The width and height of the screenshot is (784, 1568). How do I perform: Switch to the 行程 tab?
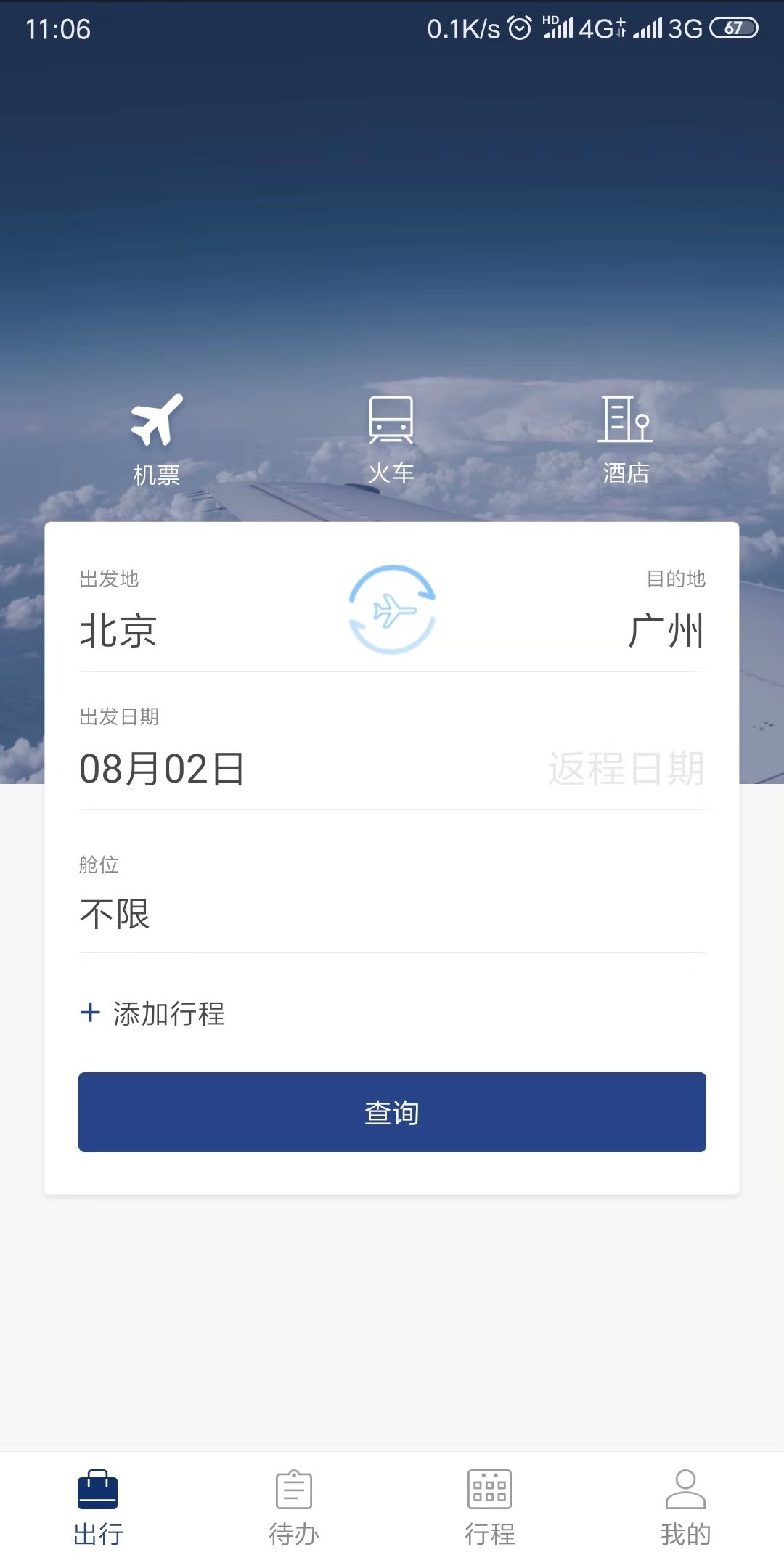(490, 1506)
